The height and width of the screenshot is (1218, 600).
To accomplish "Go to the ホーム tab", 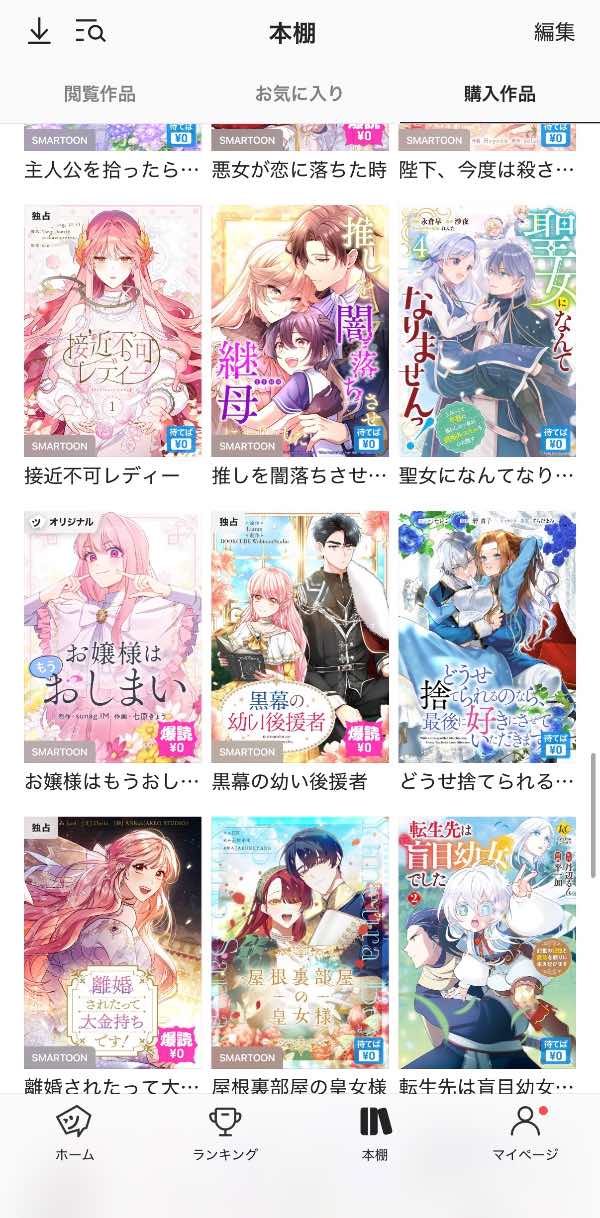I will point(75,1134).
